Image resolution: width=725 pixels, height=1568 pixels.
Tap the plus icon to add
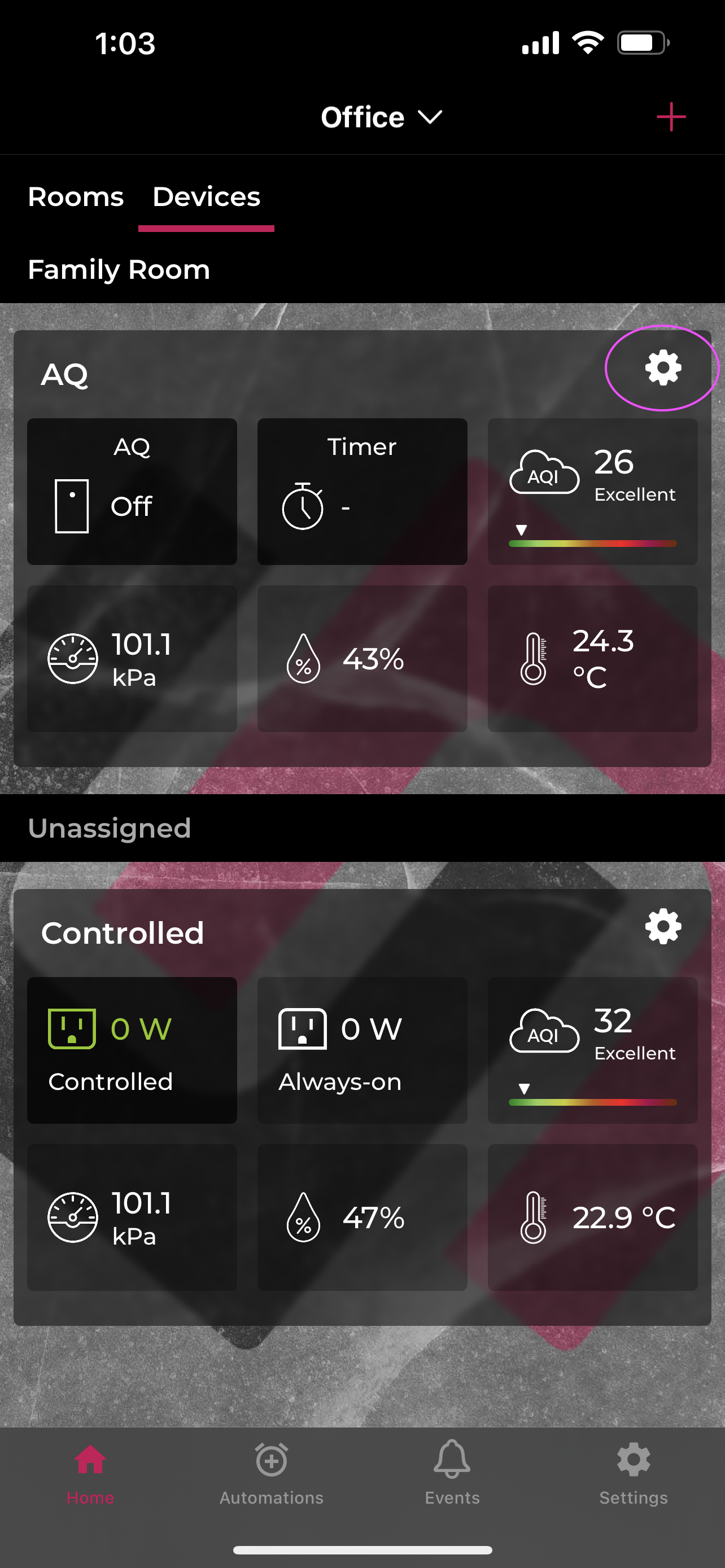[671, 117]
